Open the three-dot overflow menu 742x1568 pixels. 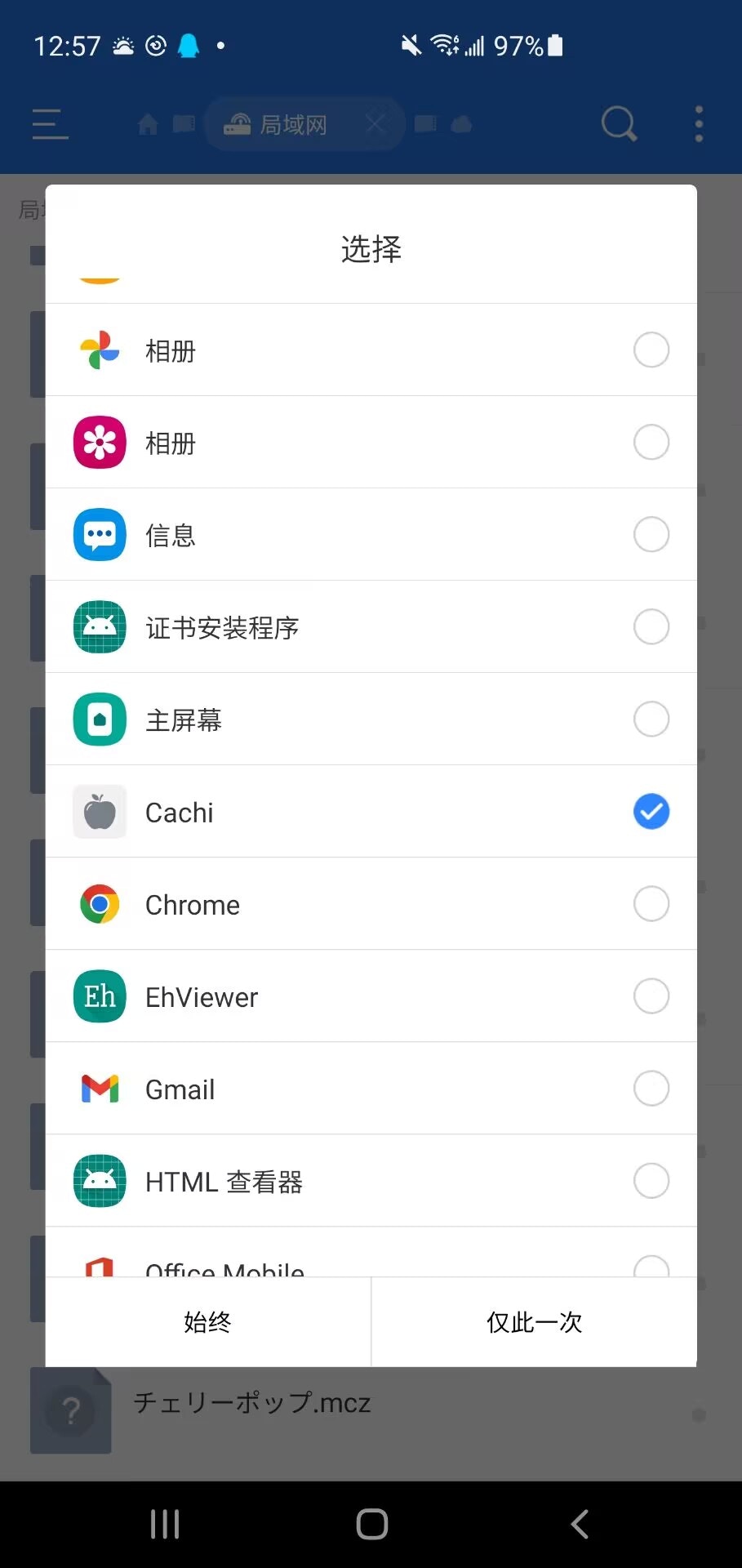point(699,124)
